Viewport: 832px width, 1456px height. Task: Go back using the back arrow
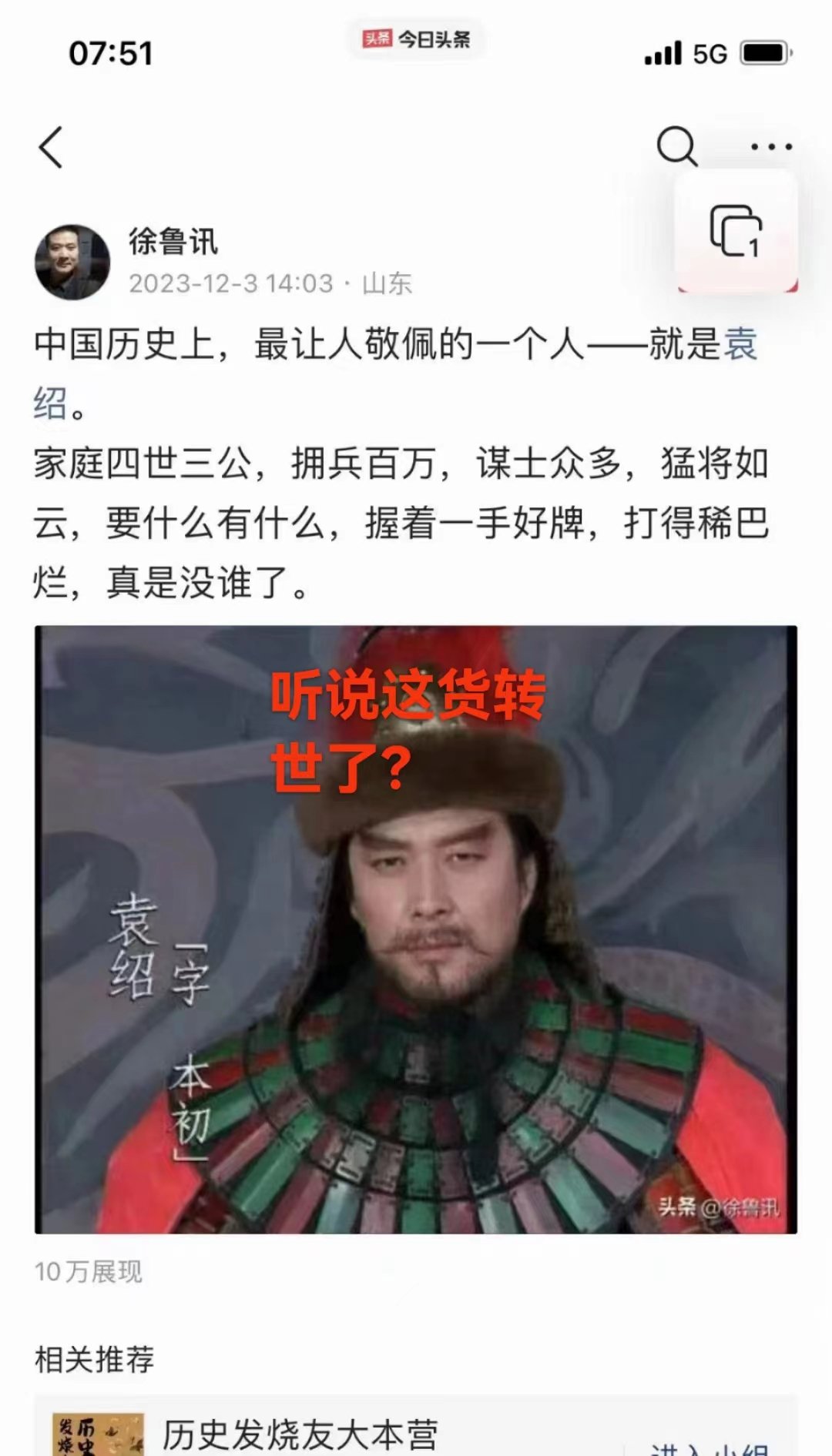tap(51, 147)
